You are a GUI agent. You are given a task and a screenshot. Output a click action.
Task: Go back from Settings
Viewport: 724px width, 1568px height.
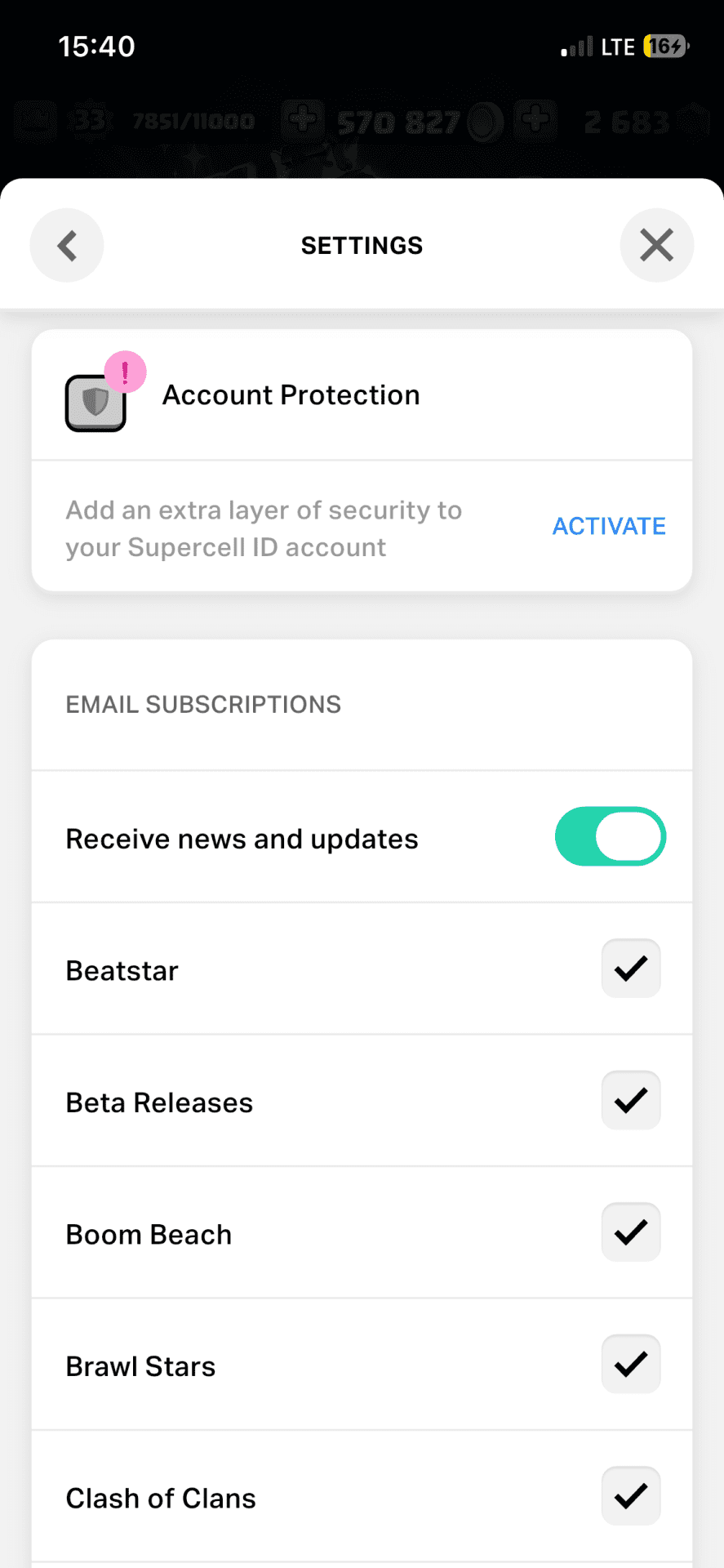click(x=67, y=245)
